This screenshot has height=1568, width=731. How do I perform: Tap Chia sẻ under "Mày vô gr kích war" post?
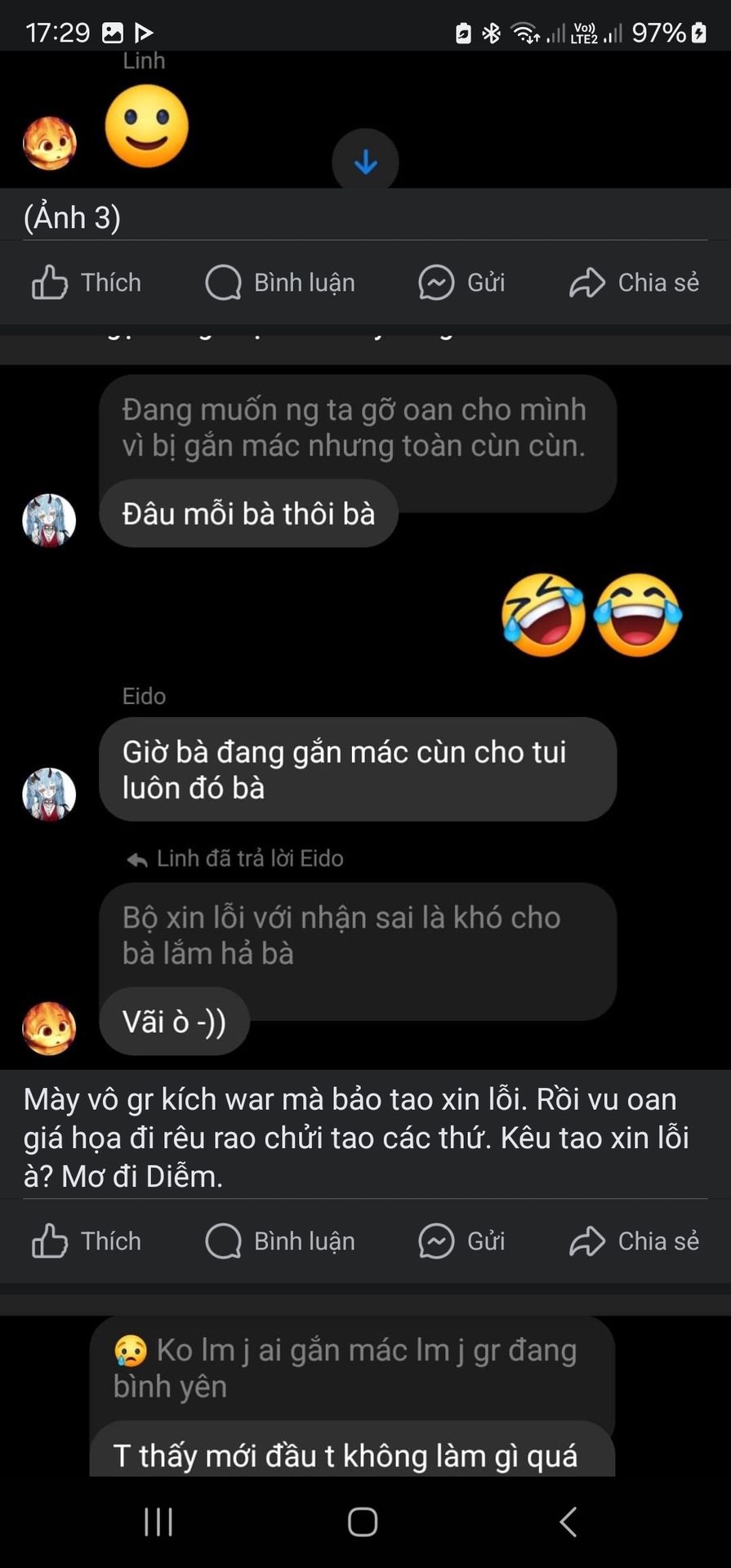coord(634,1241)
